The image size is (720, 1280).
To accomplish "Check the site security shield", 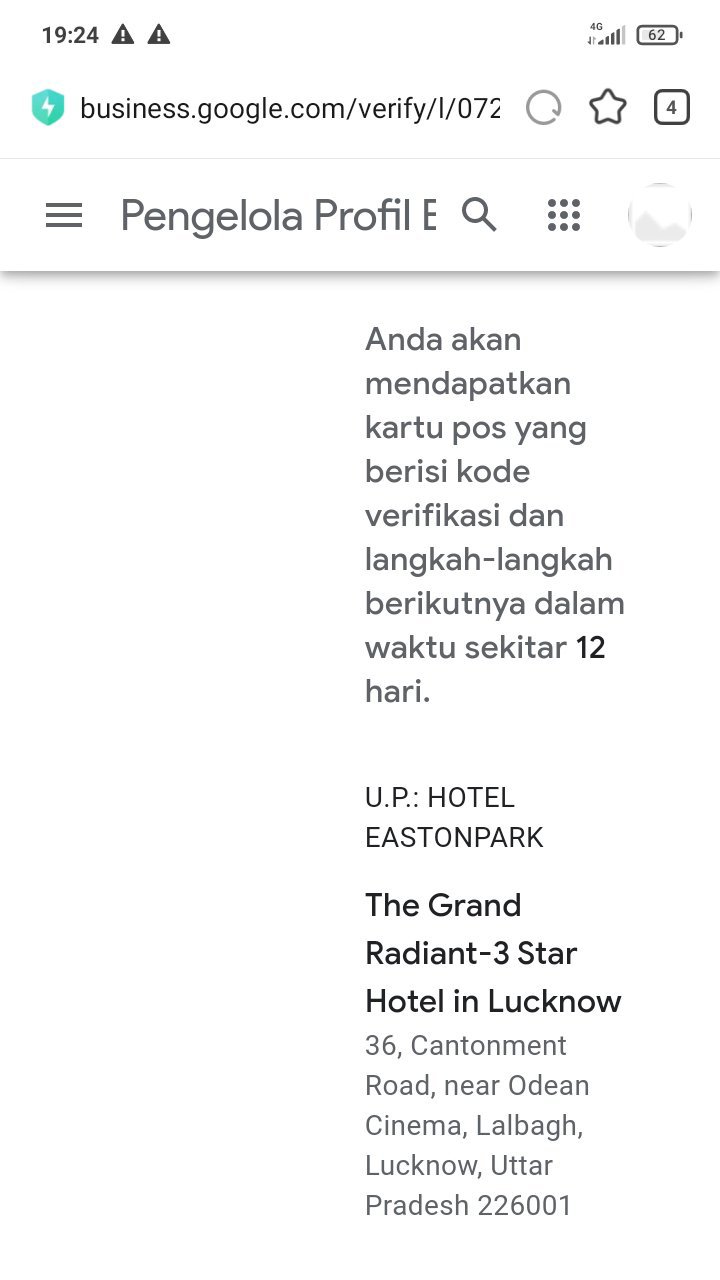I will point(48,108).
